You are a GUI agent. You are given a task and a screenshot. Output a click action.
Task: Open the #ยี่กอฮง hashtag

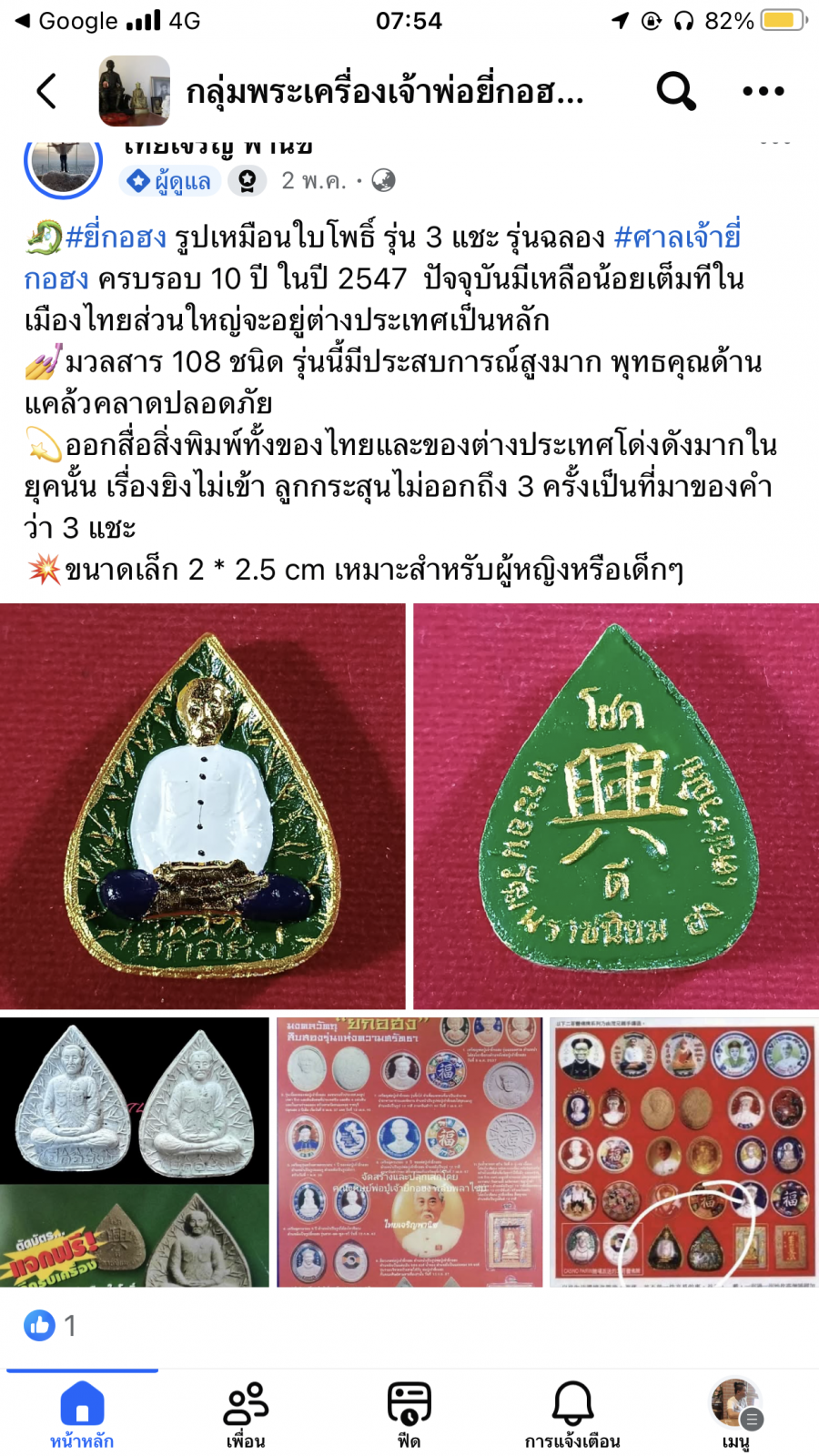click(x=116, y=238)
